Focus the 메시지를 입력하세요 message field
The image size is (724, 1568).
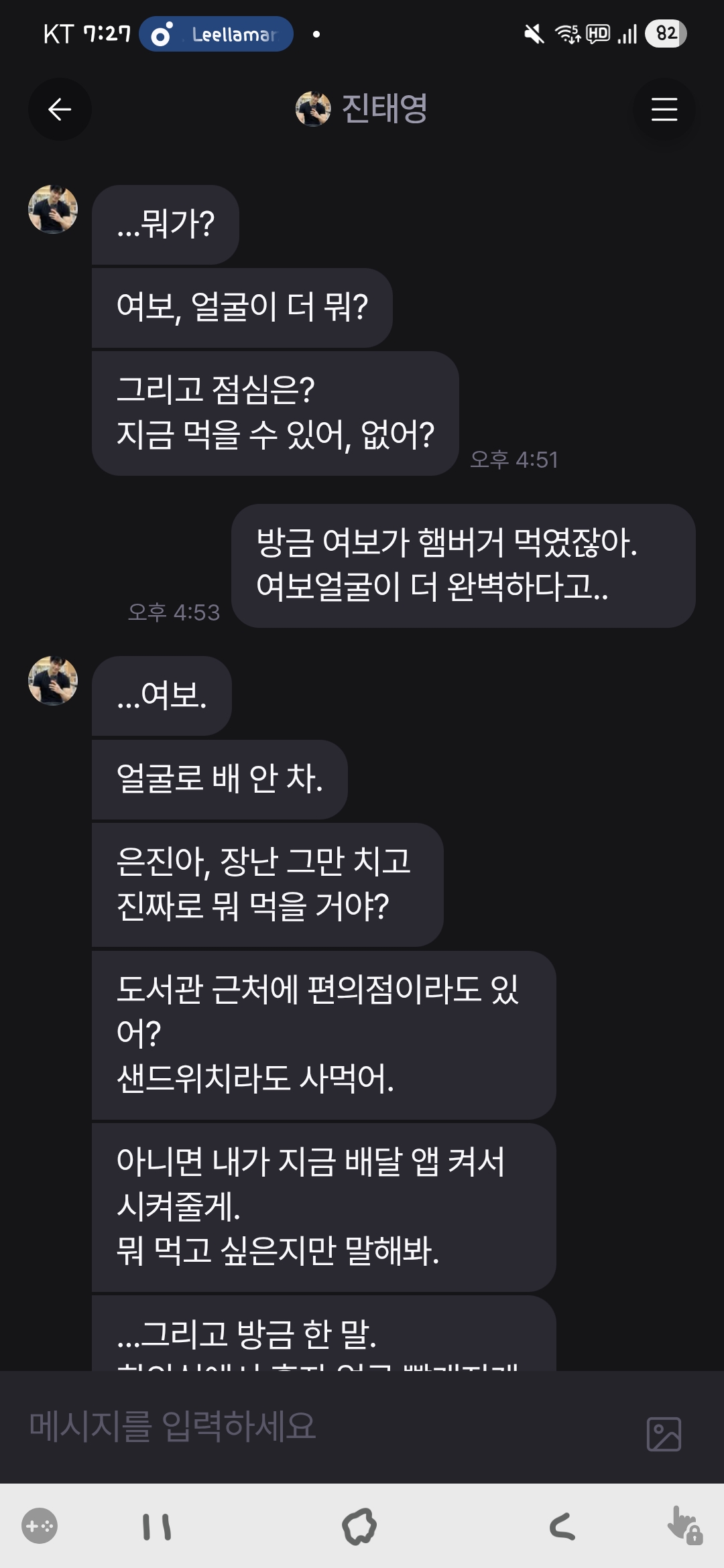click(x=322, y=1426)
